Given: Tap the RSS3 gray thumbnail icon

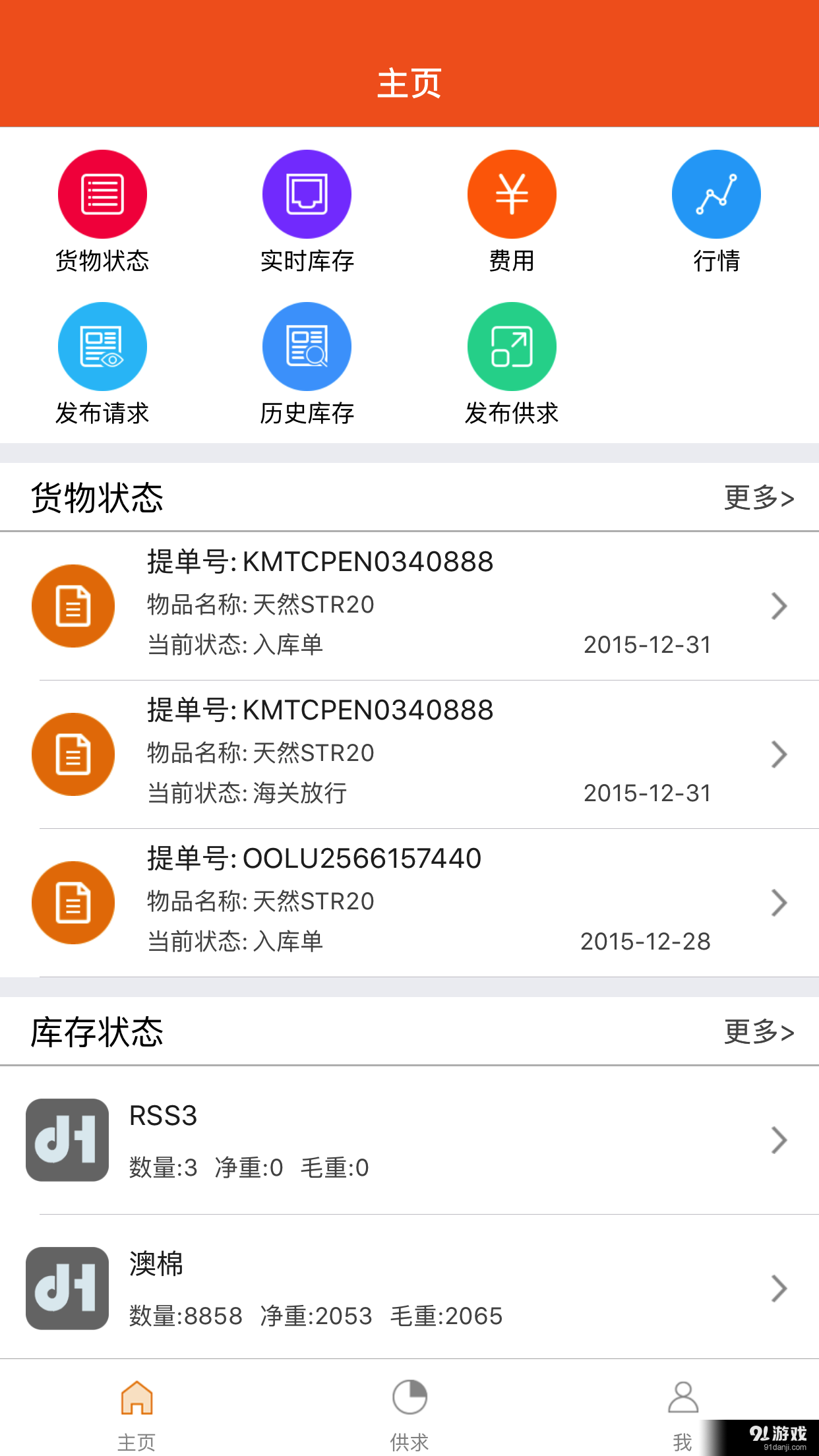Looking at the screenshot, I should [67, 1140].
